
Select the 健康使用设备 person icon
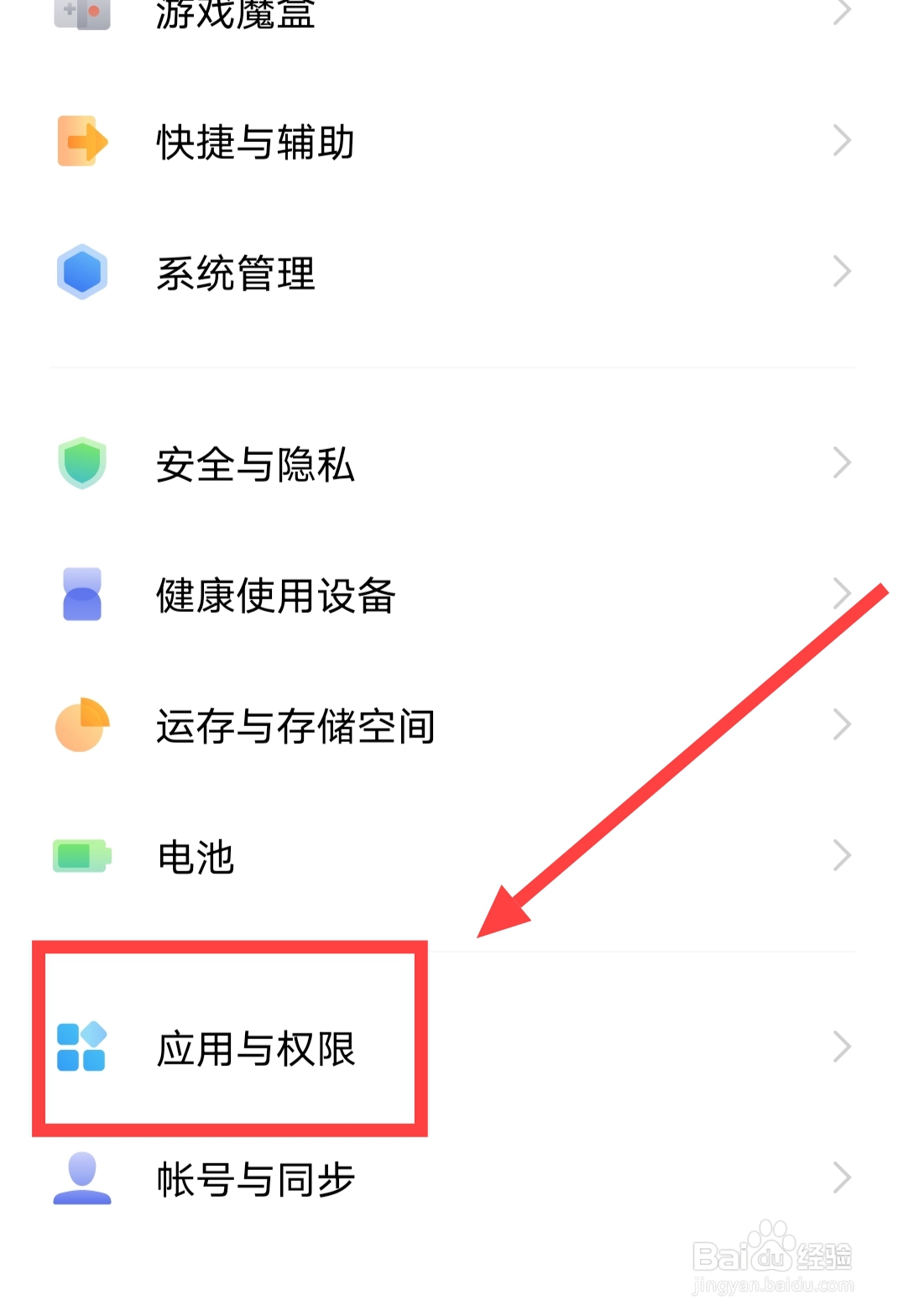80,594
